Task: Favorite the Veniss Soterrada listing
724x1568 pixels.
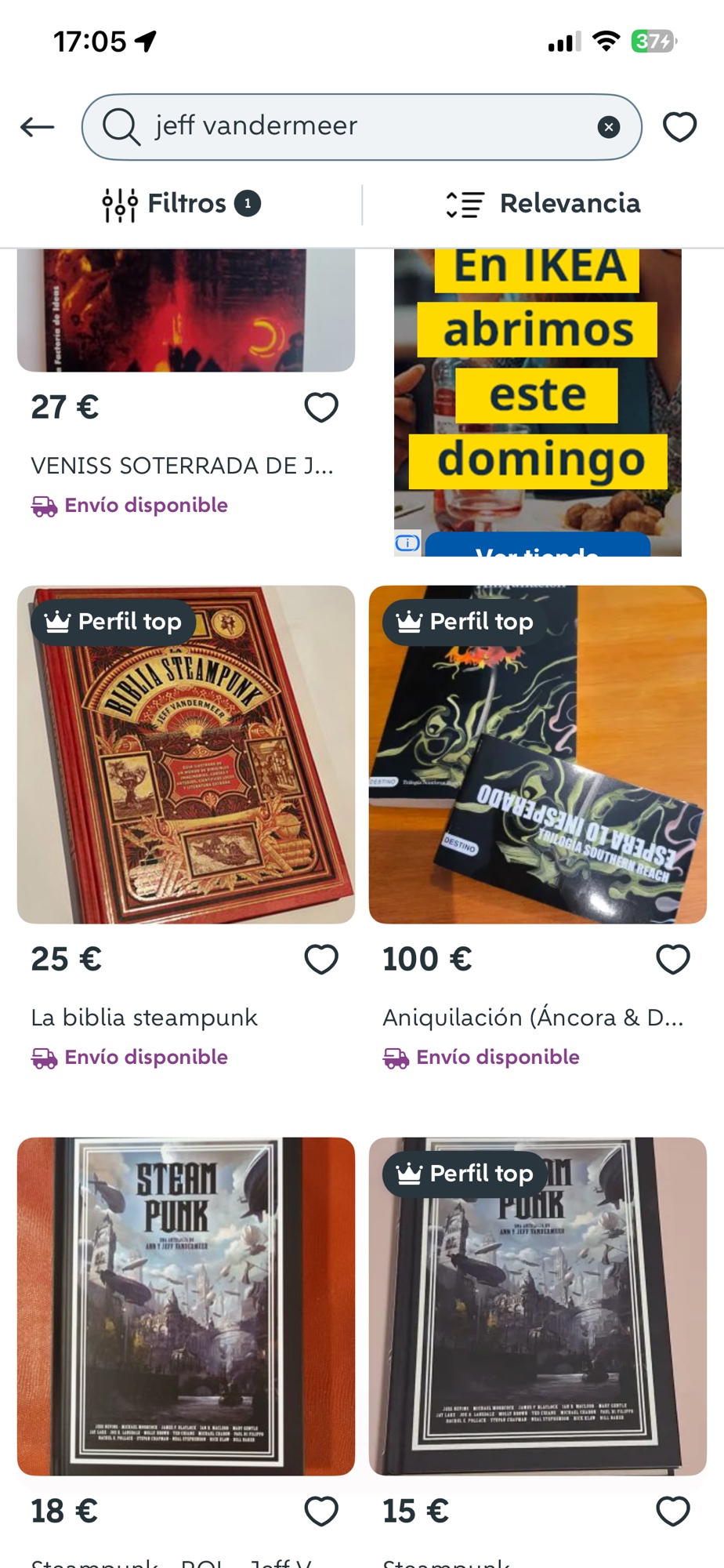Action: 321,408
